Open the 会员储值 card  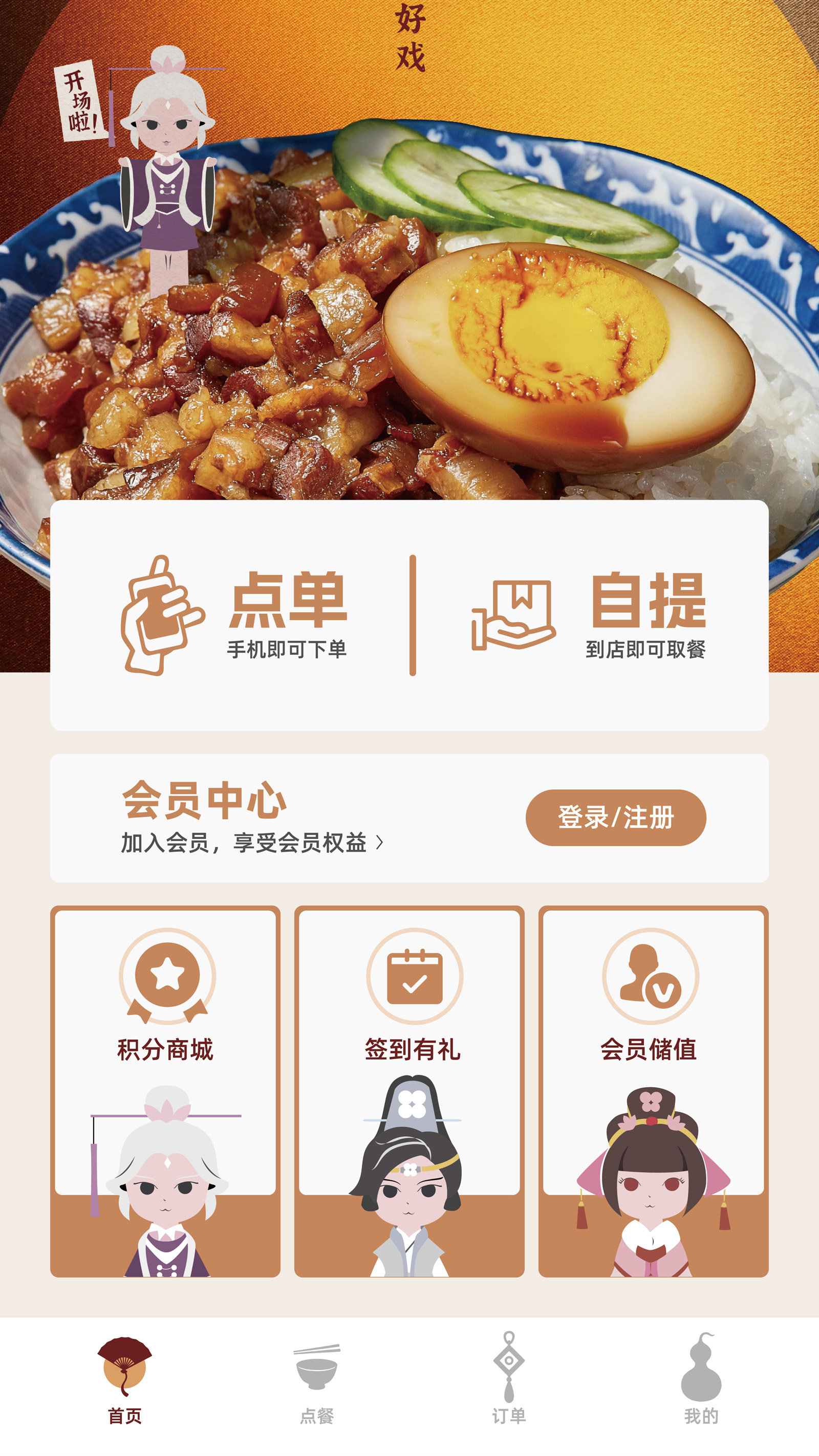coord(653,1091)
